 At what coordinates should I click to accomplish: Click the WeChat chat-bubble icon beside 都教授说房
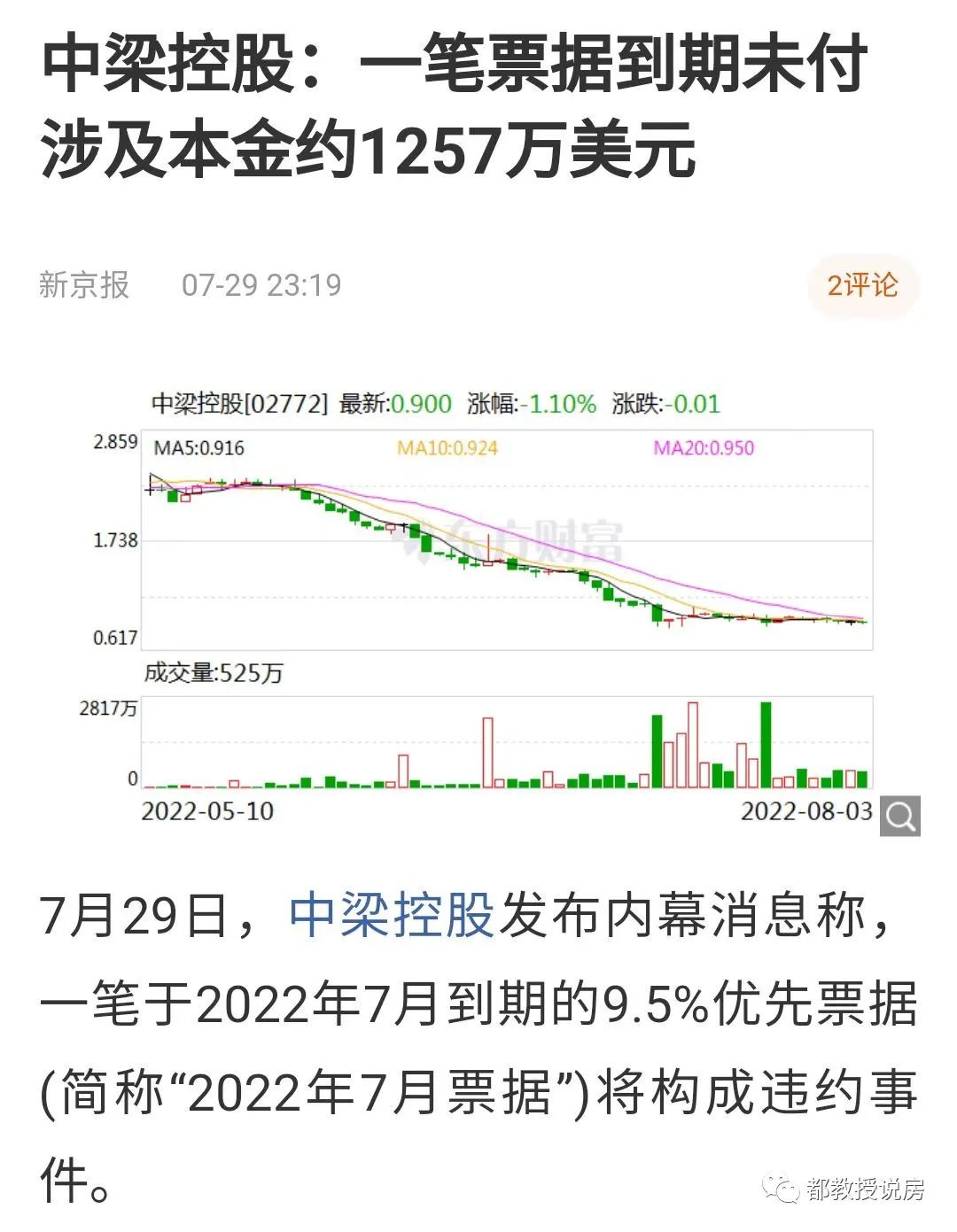[x=782, y=1186]
